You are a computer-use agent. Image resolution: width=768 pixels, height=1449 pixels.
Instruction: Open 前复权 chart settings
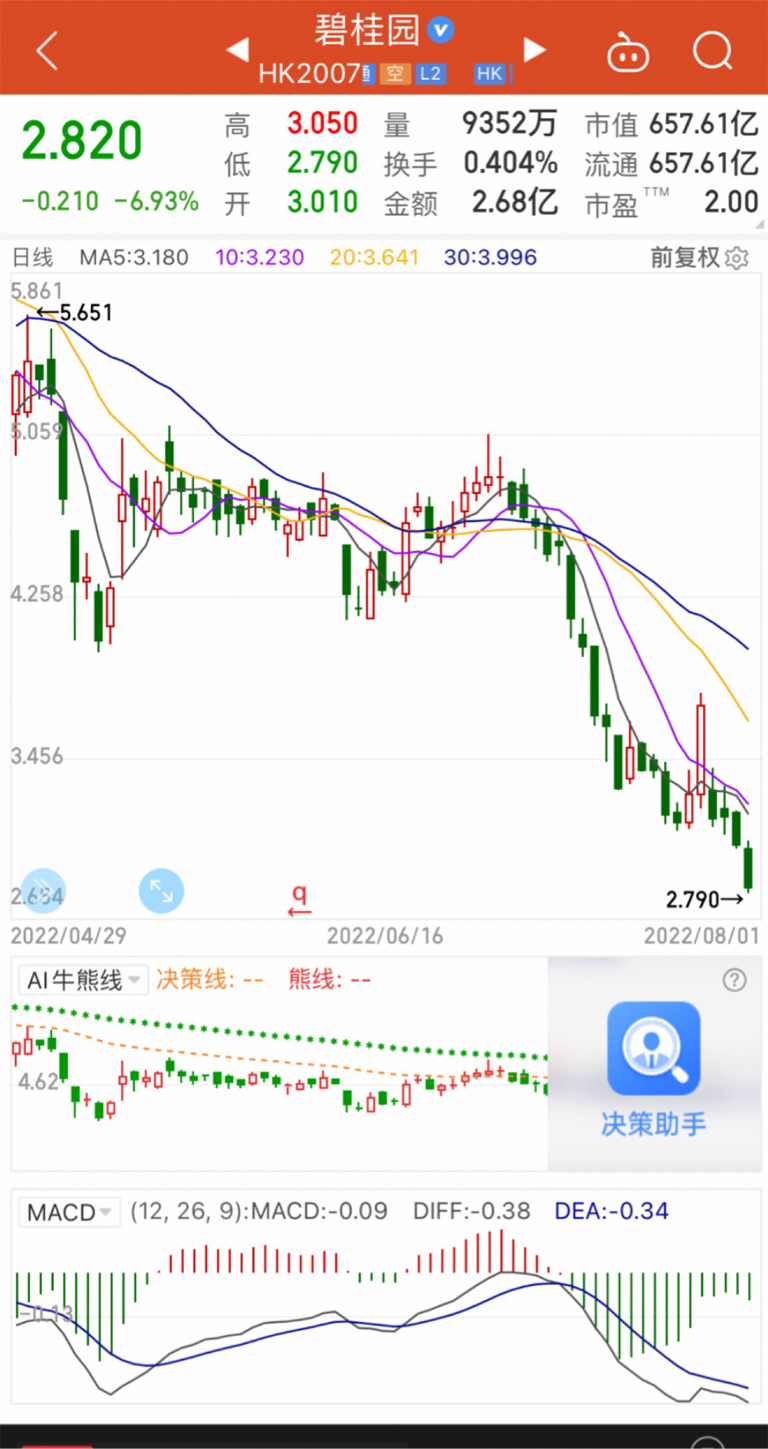pyautogui.click(x=699, y=258)
